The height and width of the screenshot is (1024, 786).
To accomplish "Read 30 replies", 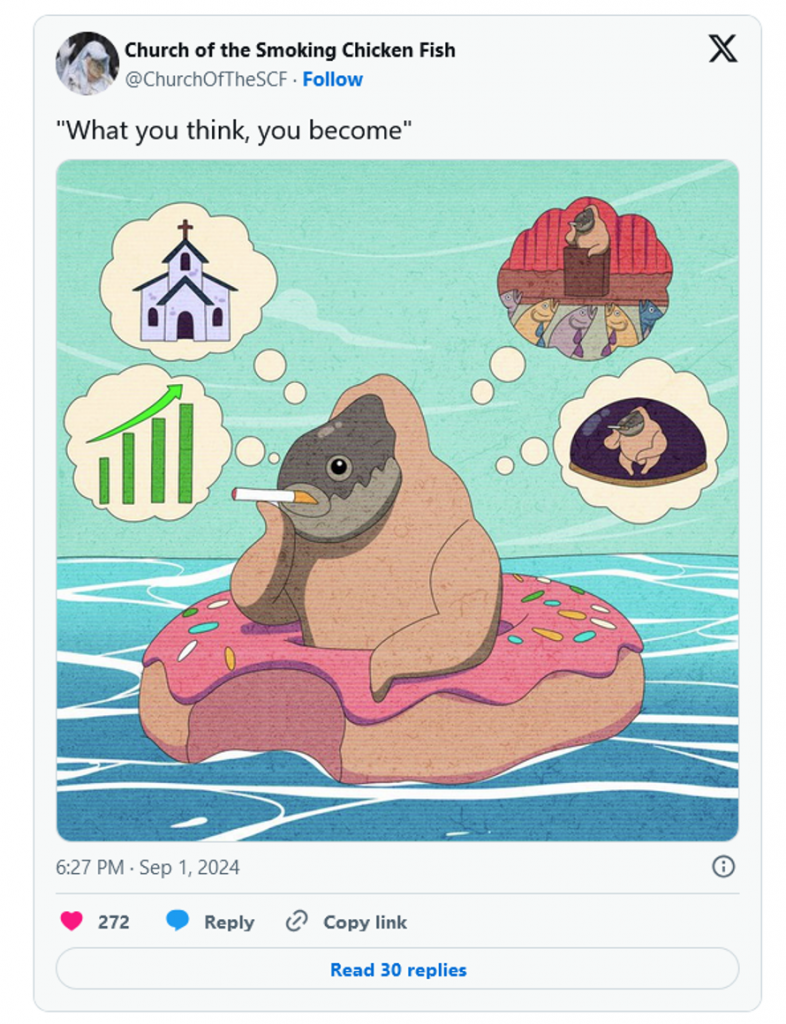I will [x=397, y=969].
